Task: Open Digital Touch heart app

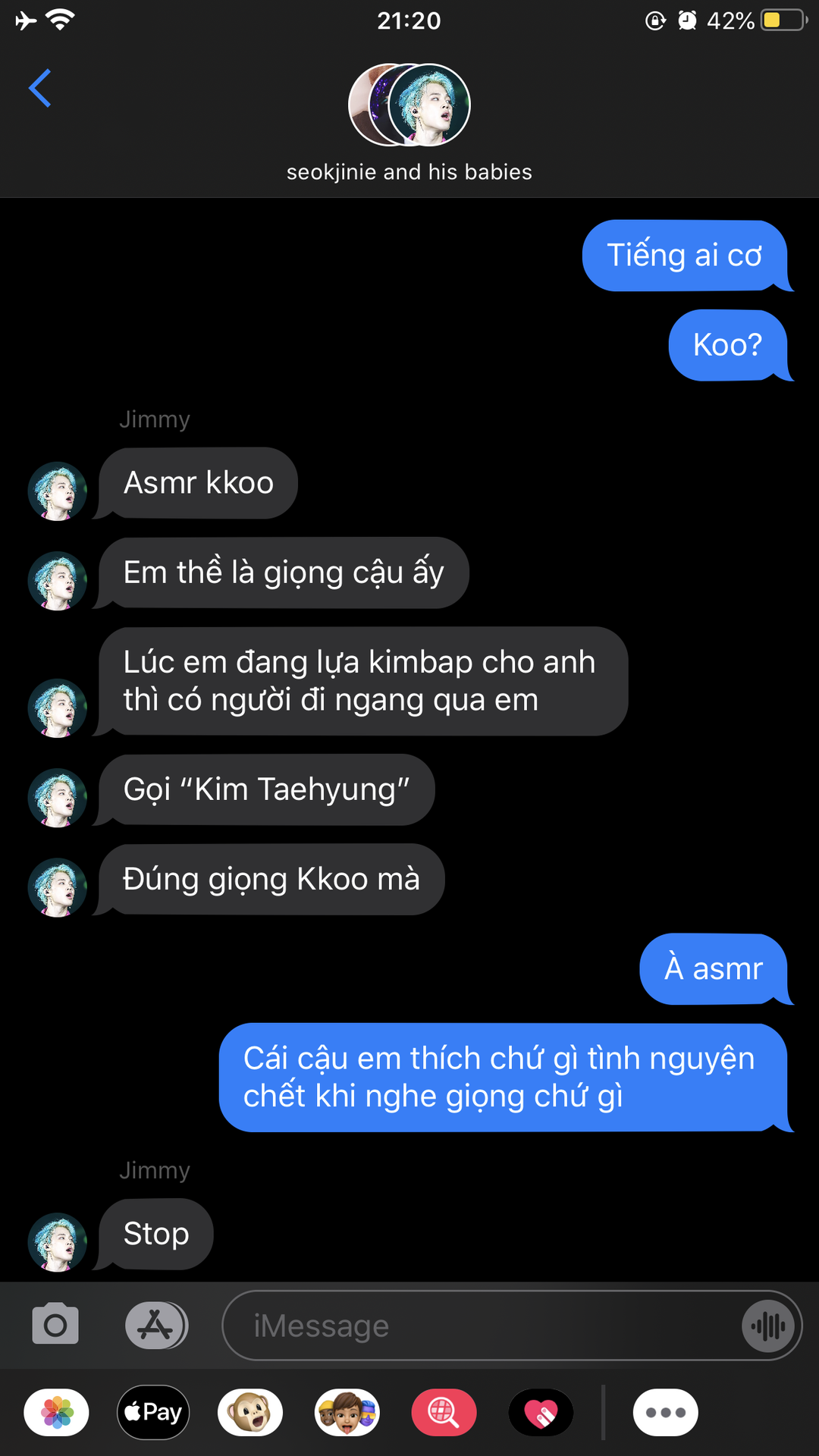Action: coord(541,1412)
